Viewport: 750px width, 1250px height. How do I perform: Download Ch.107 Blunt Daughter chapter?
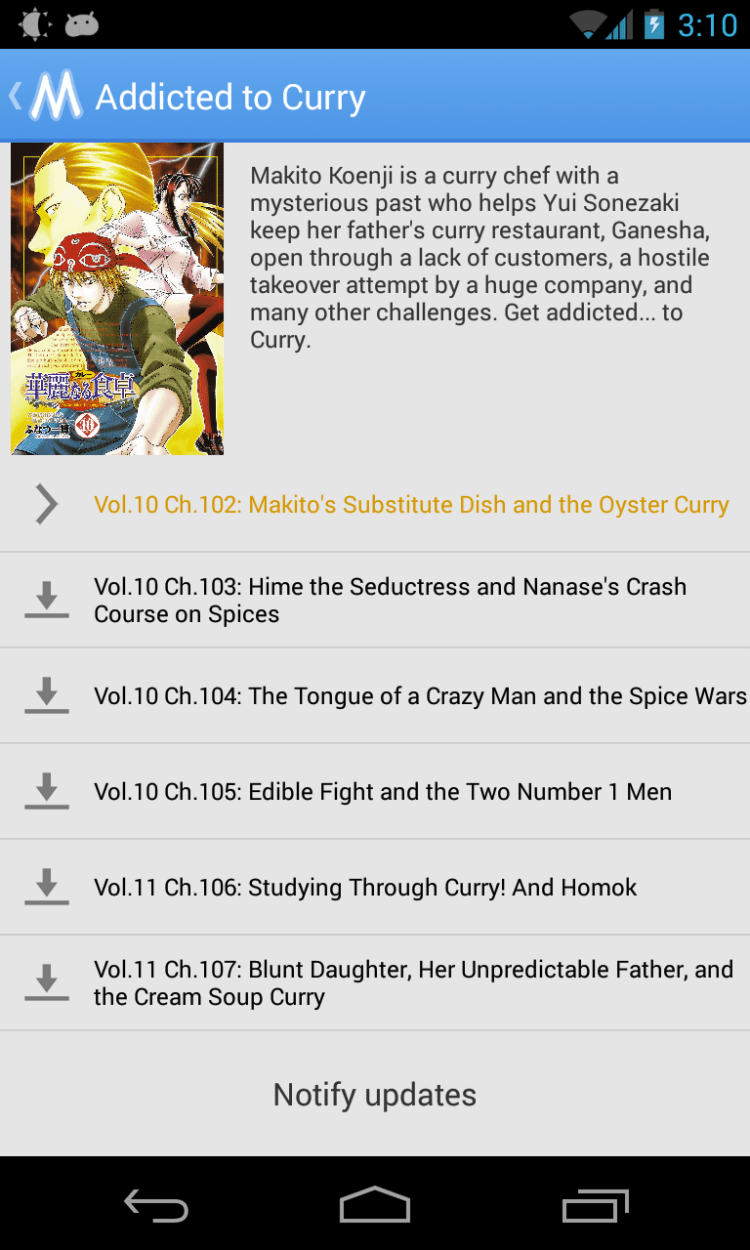coord(46,982)
